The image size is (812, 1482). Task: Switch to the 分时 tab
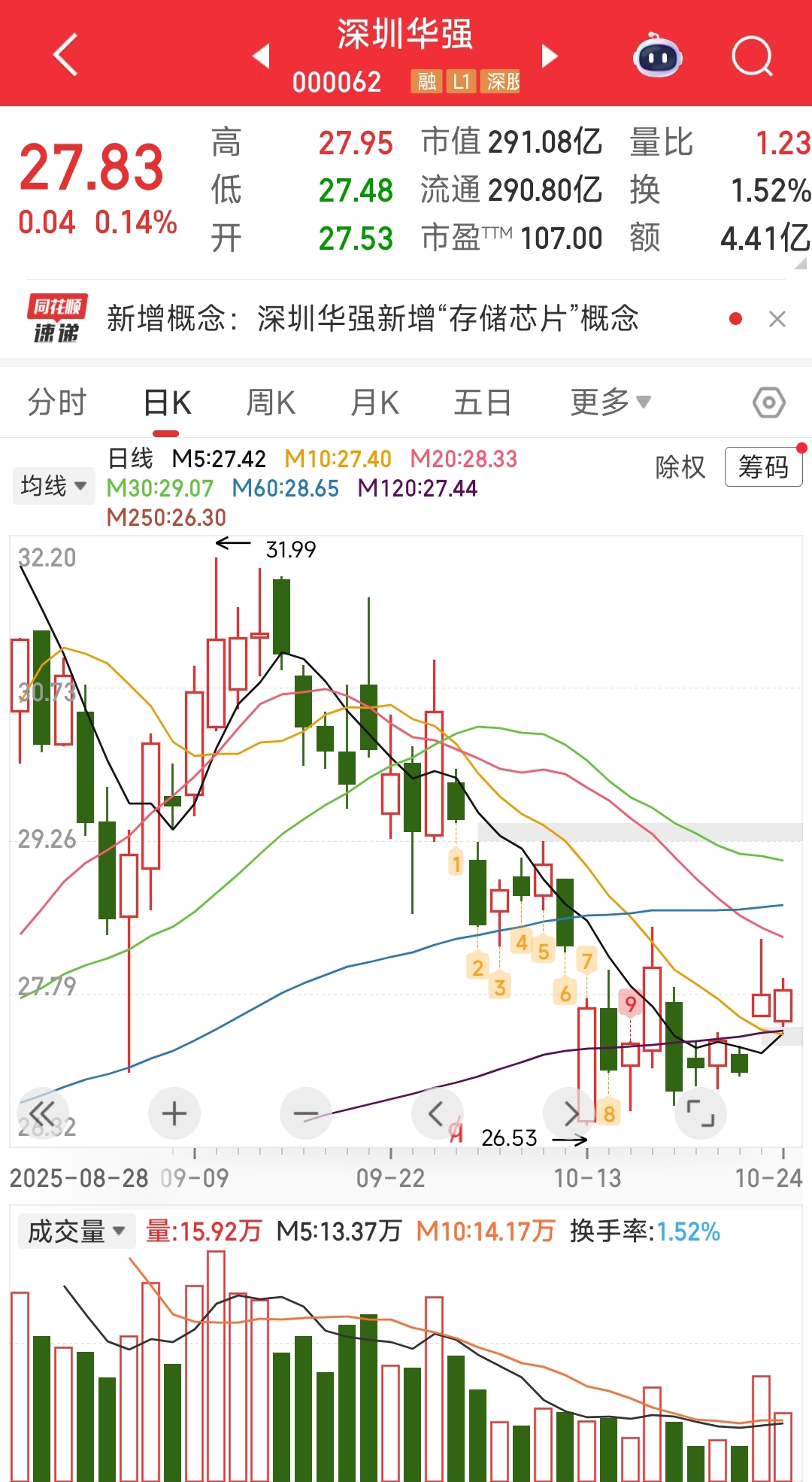pos(57,402)
